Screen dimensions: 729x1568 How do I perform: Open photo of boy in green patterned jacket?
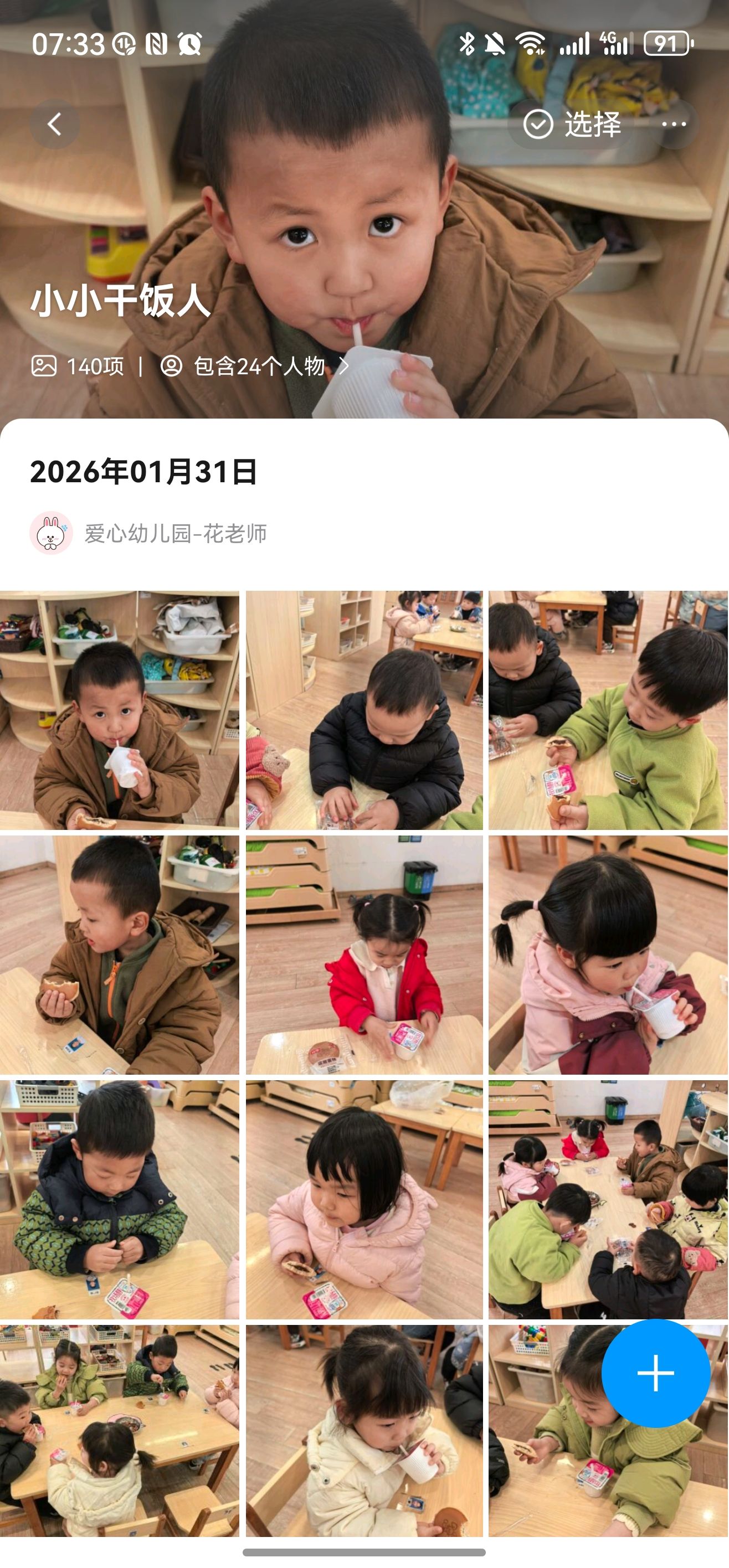point(119,1199)
